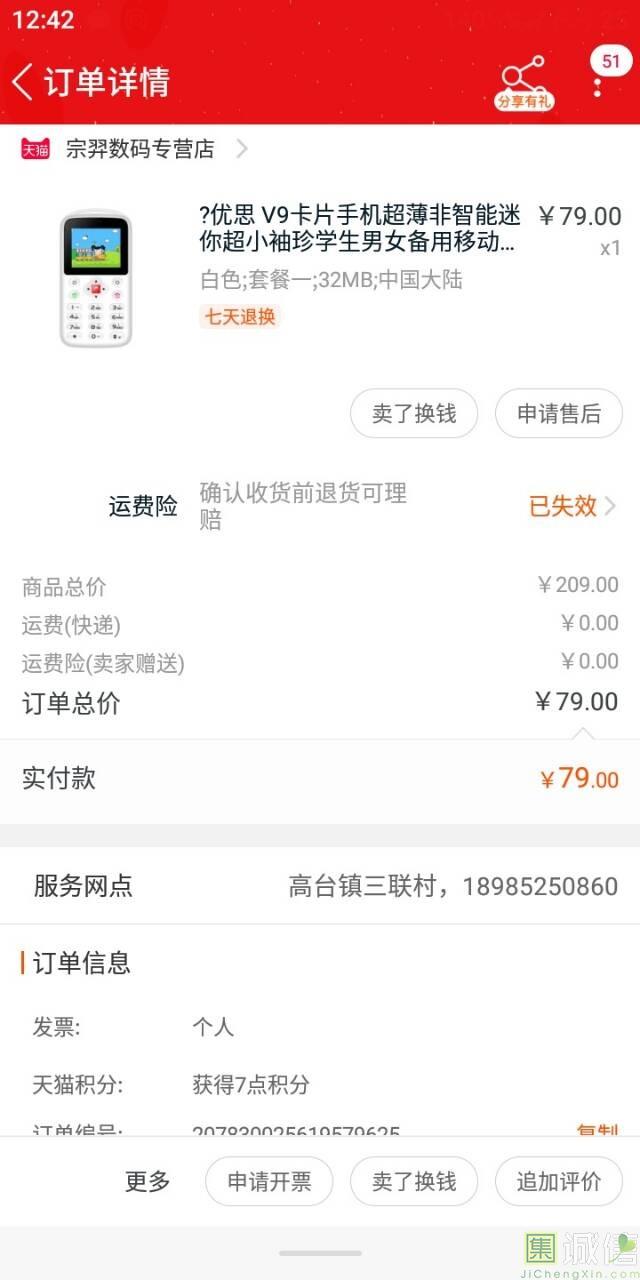Viewport: 640px width, 1280px height.
Task: Open the 宗羿数码专营店 store page
Action: [140, 149]
